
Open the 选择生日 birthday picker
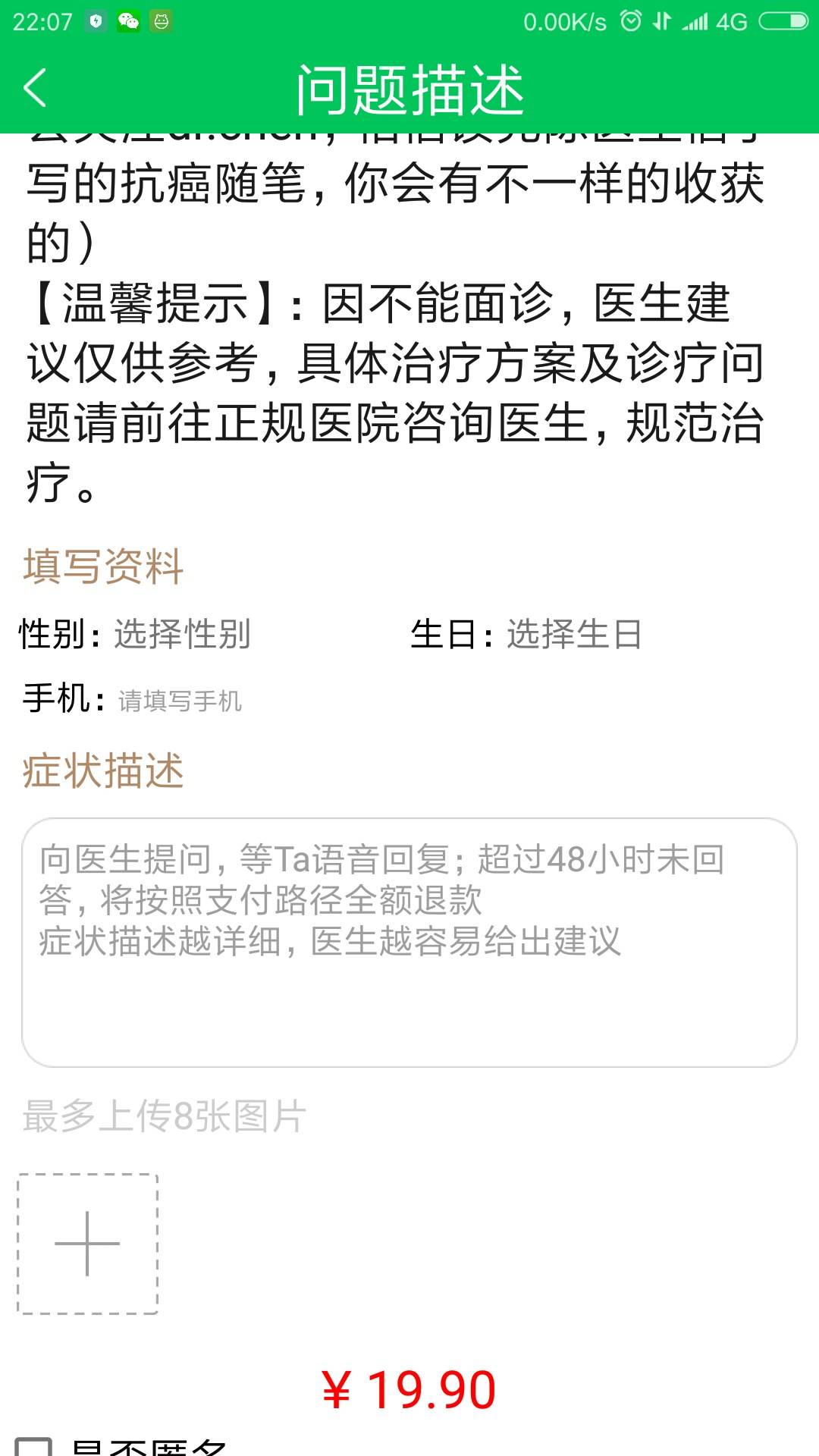coord(574,634)
